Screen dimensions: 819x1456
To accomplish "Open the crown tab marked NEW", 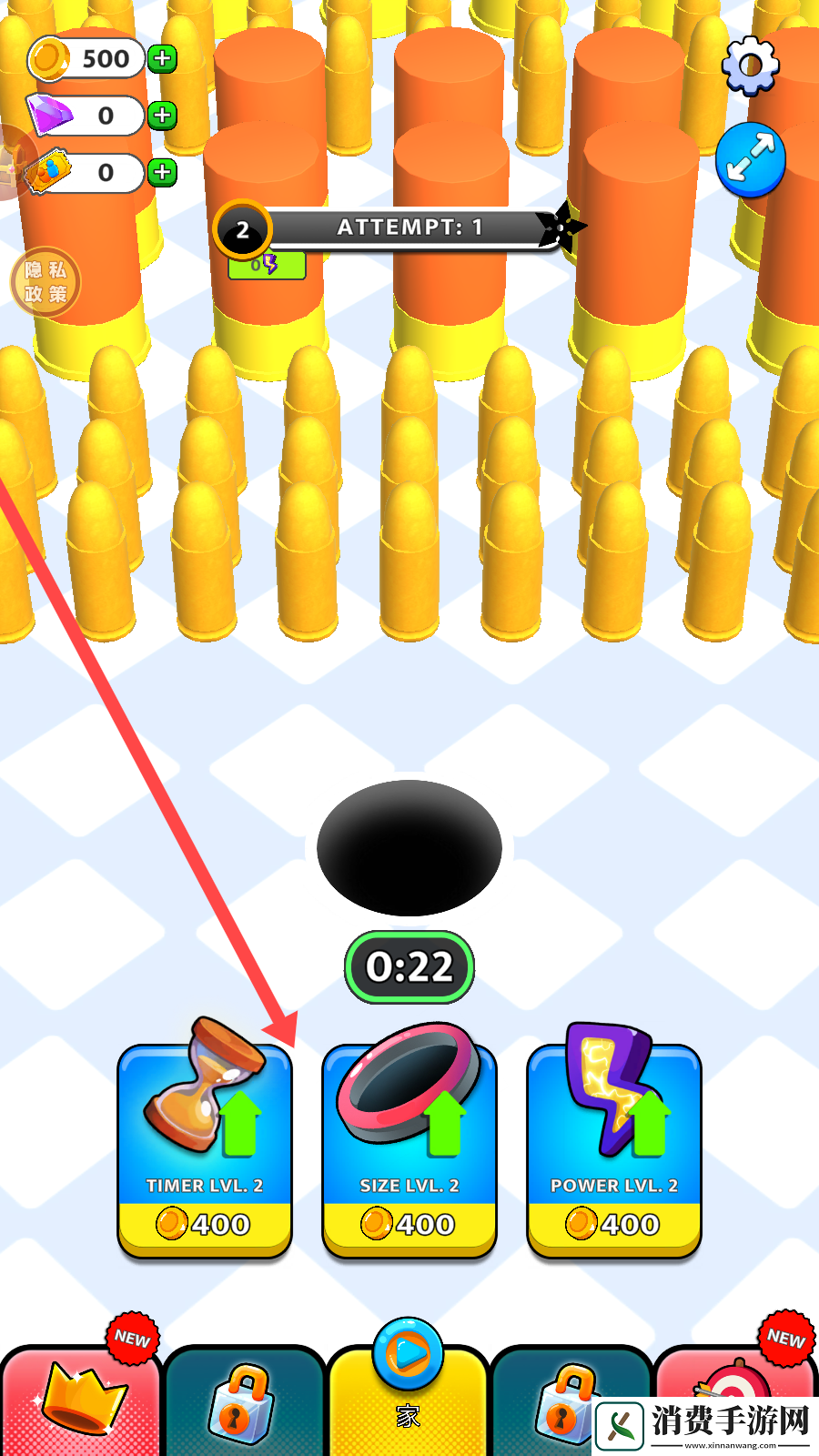I will (x=80, y=1401).
